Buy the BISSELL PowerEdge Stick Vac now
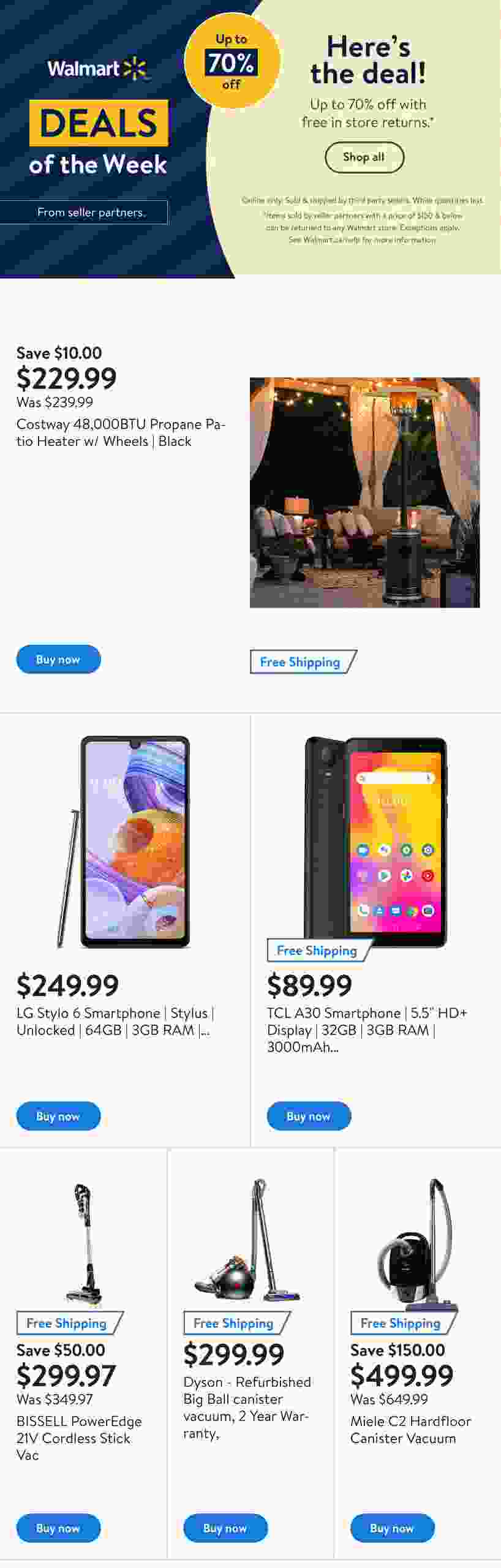The image size is (501, 1568). pyautogui.click(x=58, y=1528)
